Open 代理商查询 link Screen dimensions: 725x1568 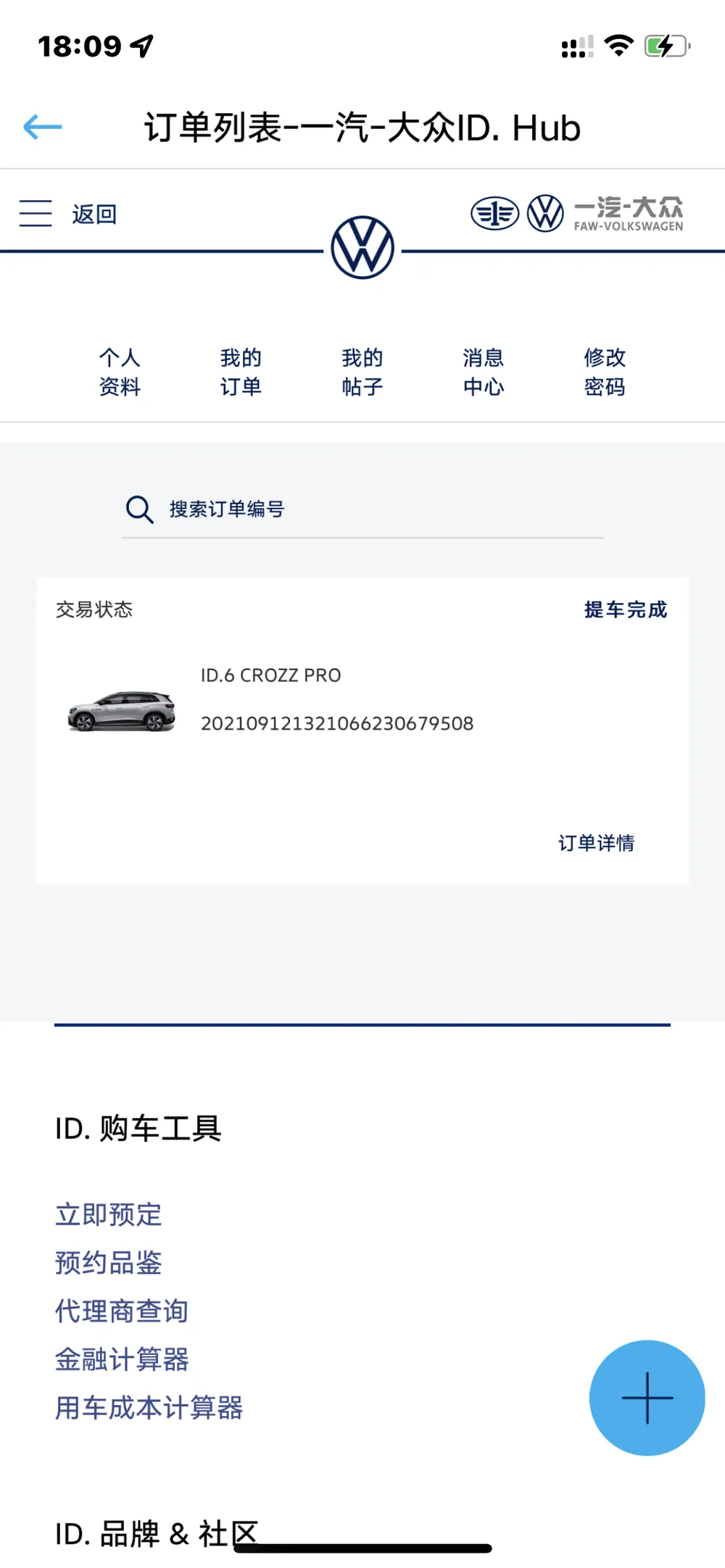(122, 1311)
